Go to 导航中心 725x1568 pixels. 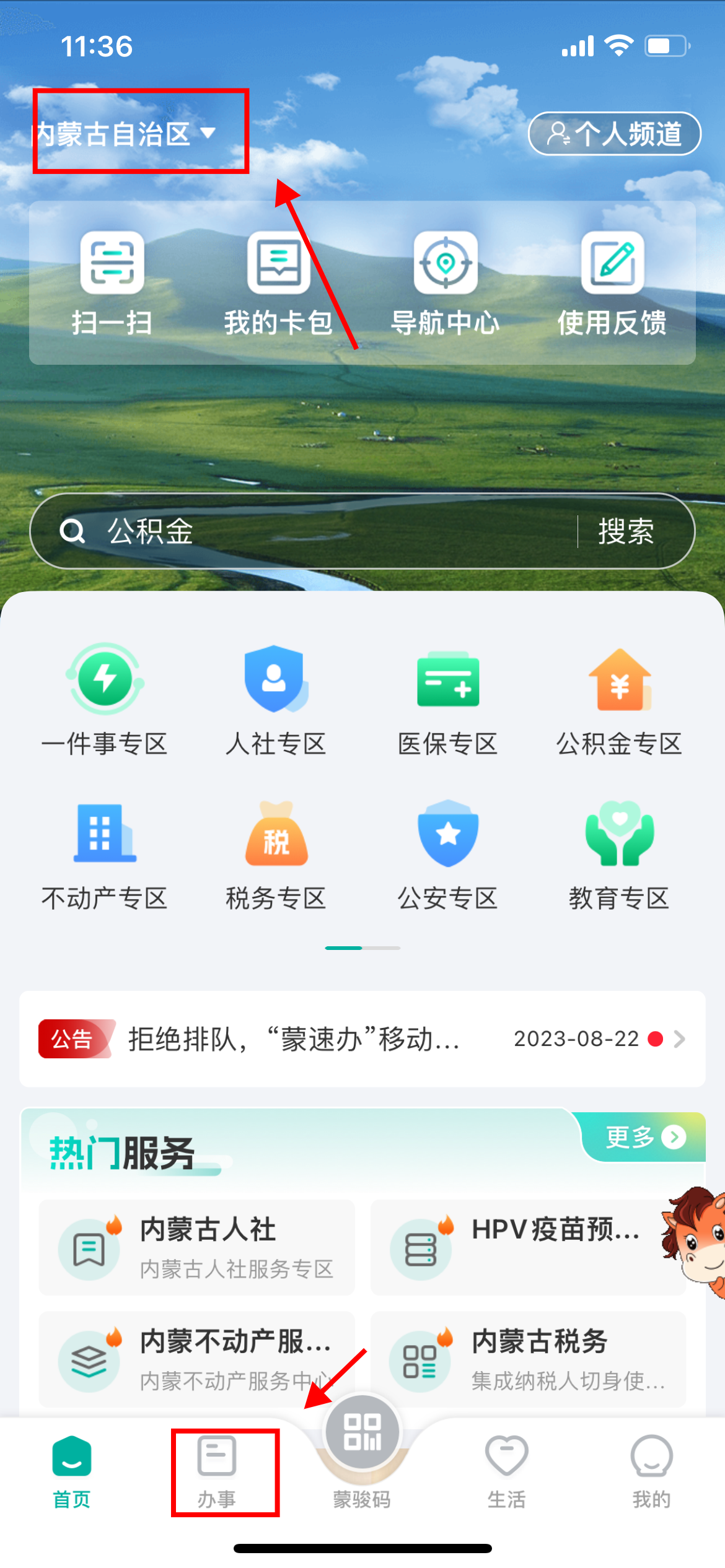pyautogui.click(x=446, y=283)
